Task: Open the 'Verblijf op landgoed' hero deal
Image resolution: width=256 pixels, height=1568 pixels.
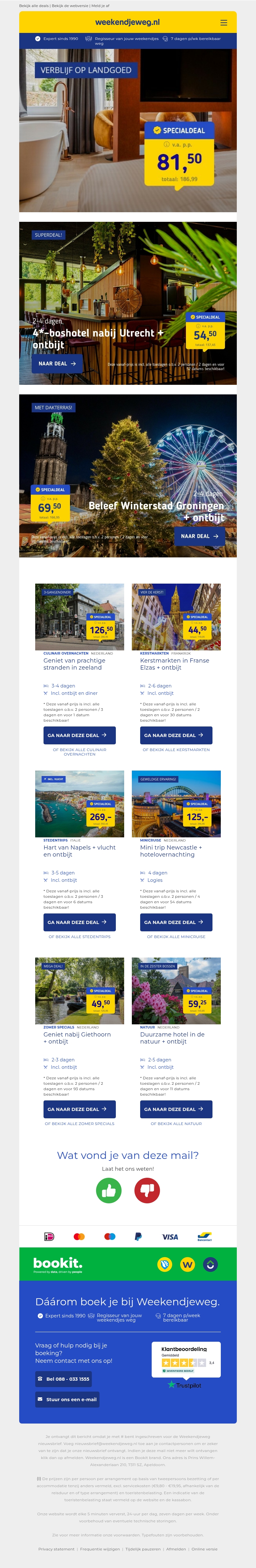Action: (127, 130)
